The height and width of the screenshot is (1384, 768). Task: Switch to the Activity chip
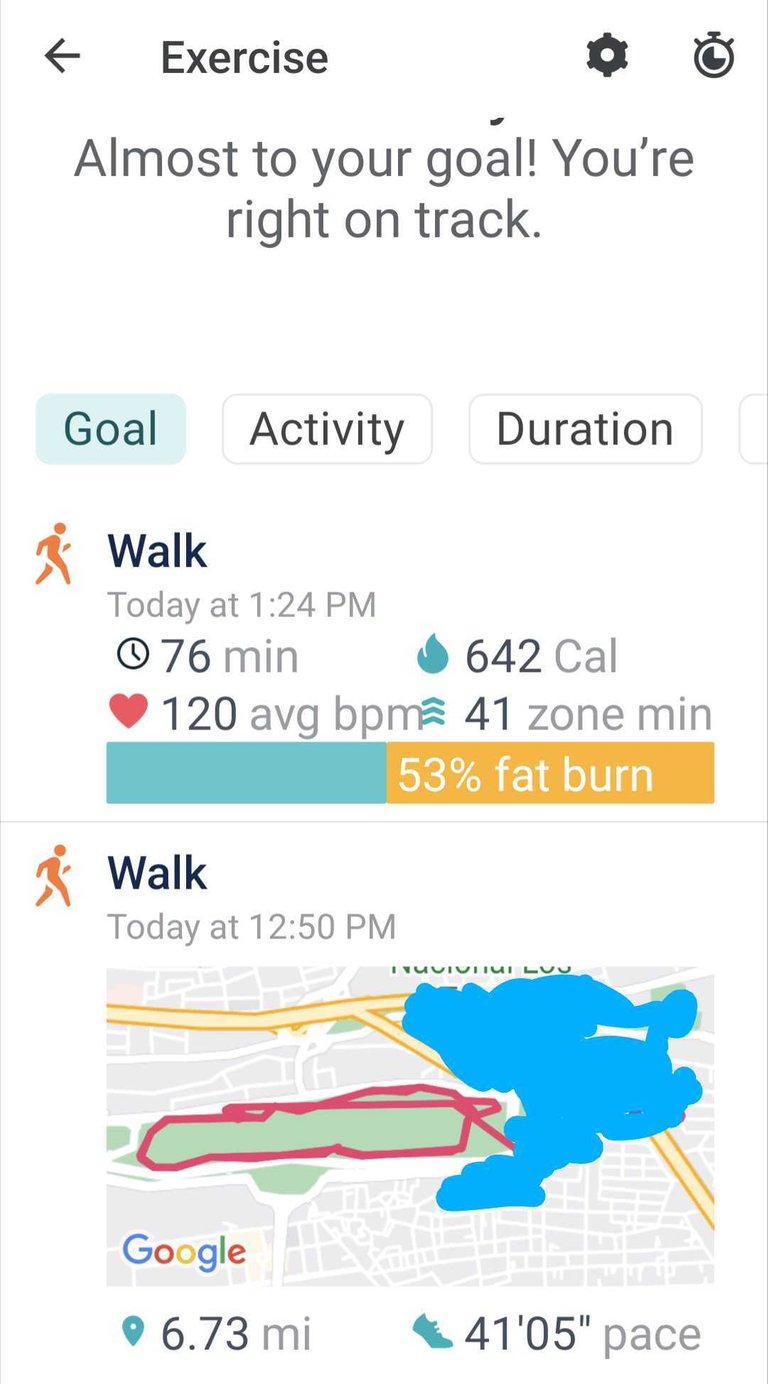click(x=327, y=429)
